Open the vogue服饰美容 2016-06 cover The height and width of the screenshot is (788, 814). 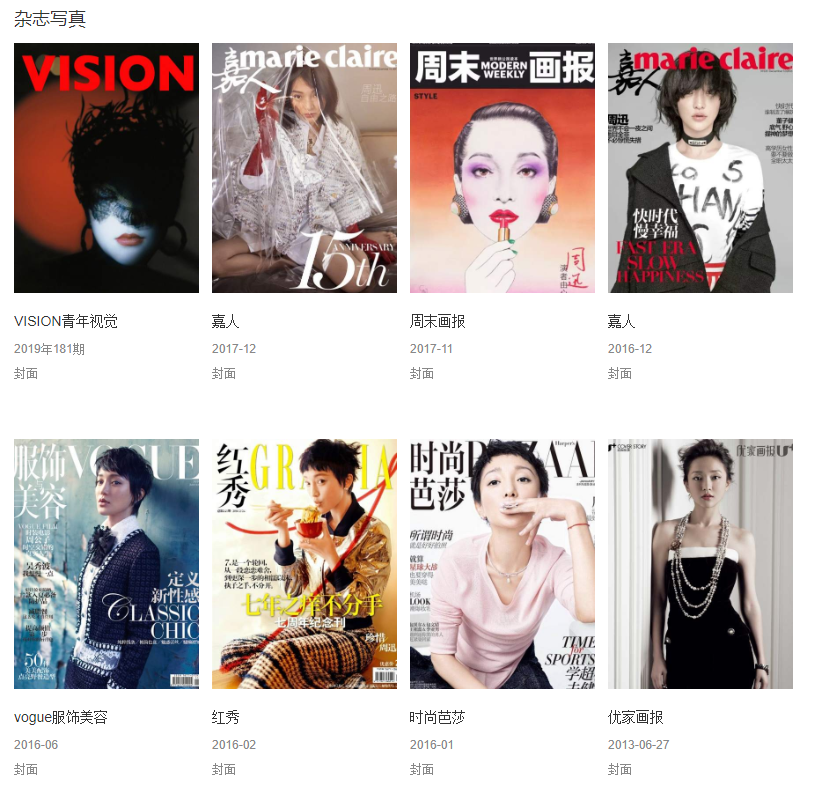pos(106,564)
